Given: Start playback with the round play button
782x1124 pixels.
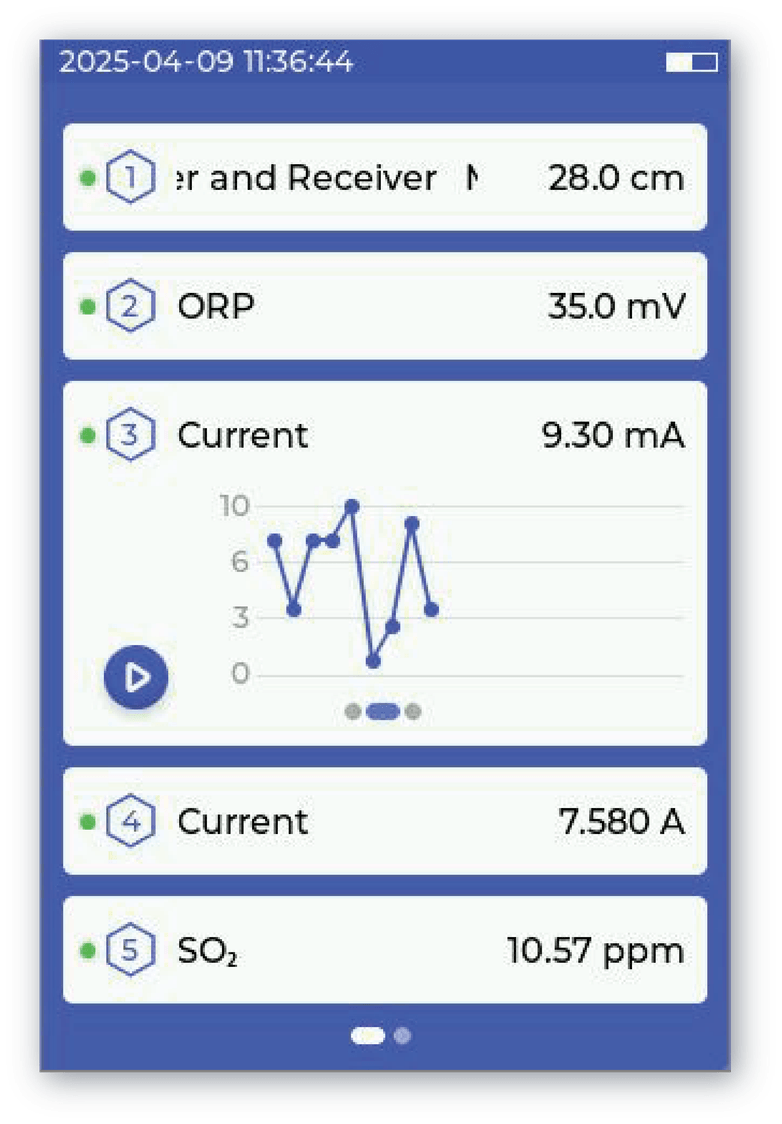Looking at the screenshot, I should click(x=136, y=677).
